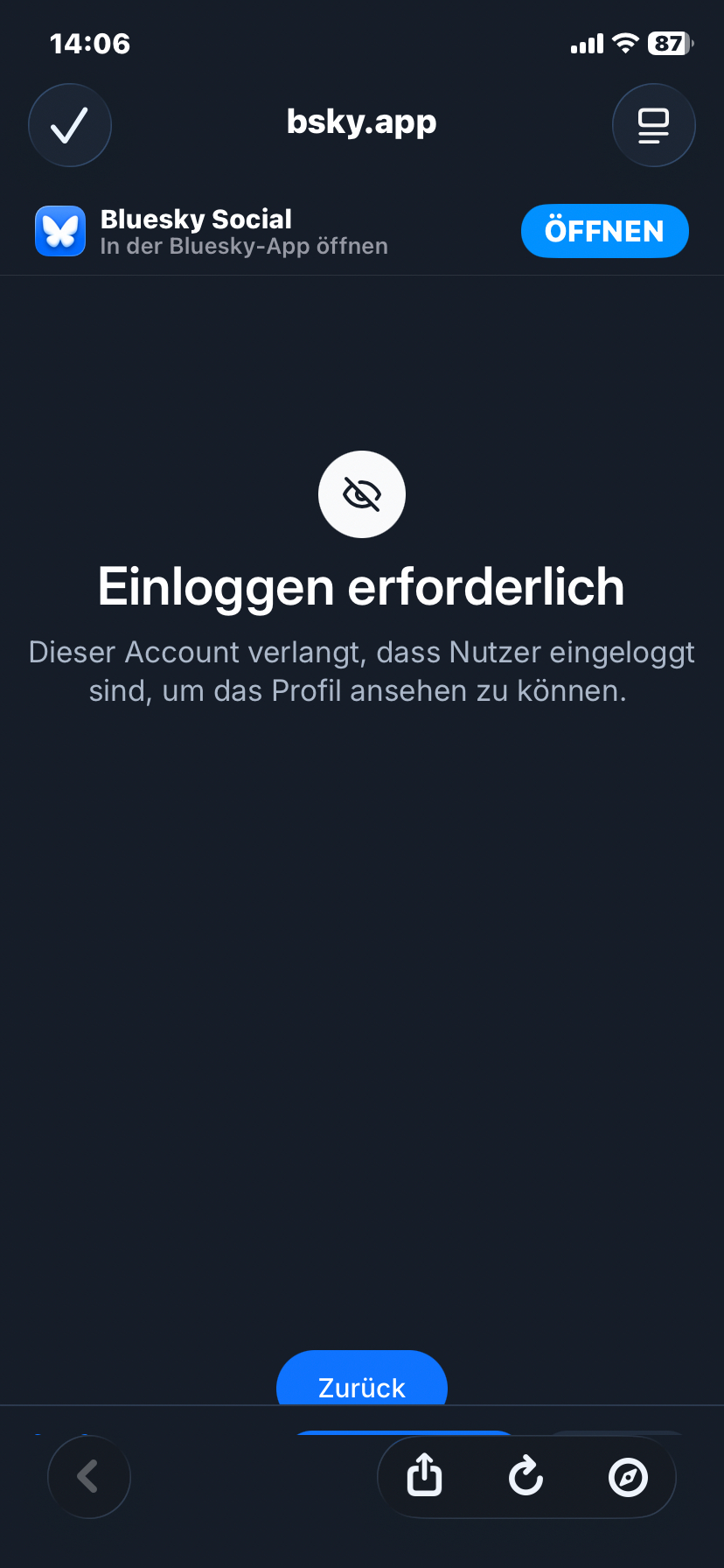This screenshot has height=1568, width=724.
Task: Tap the Zurück button
Action: 361,1382
